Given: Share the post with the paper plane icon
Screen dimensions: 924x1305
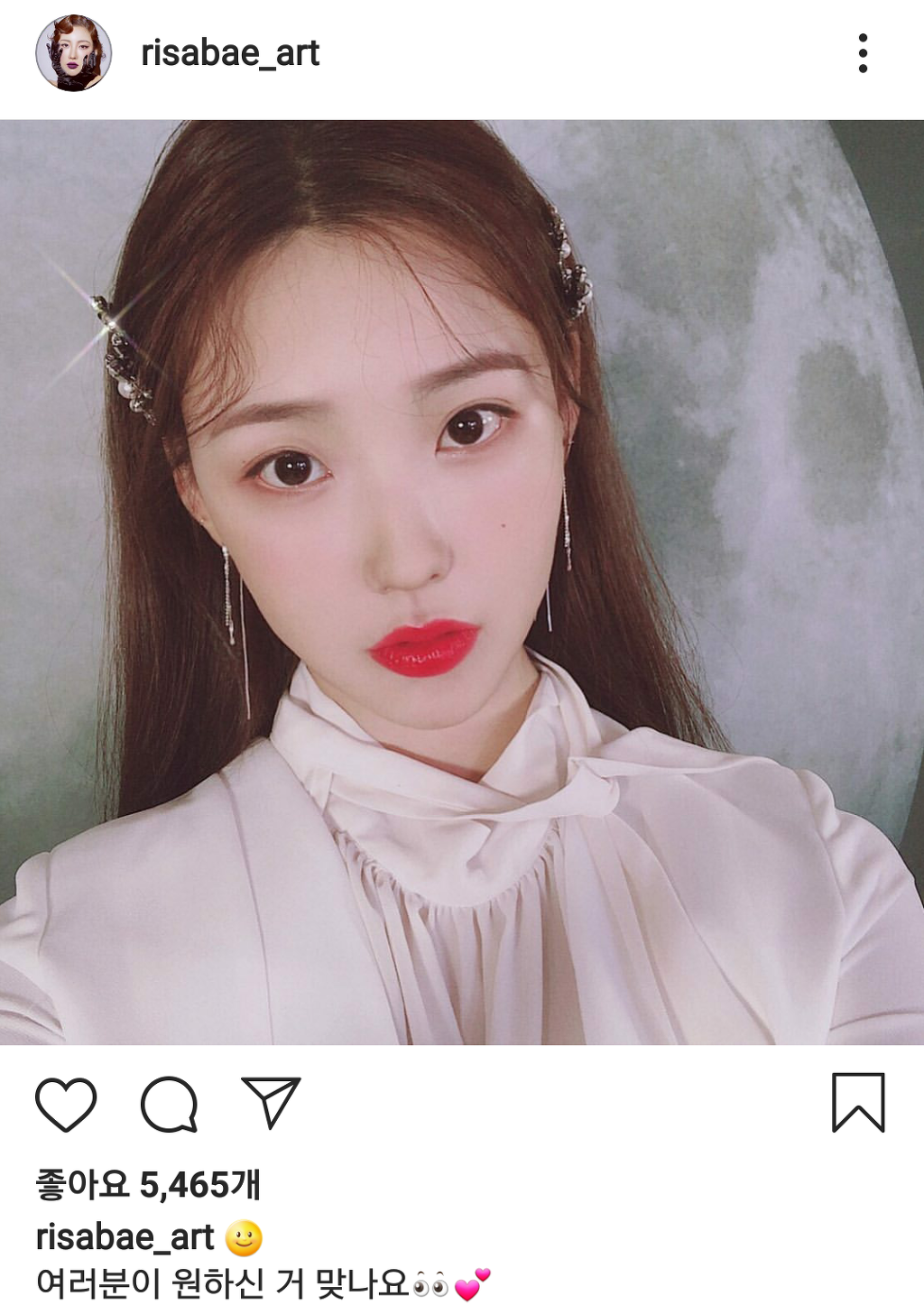Looking at the screenshot, I should [x=271, y=1102].
